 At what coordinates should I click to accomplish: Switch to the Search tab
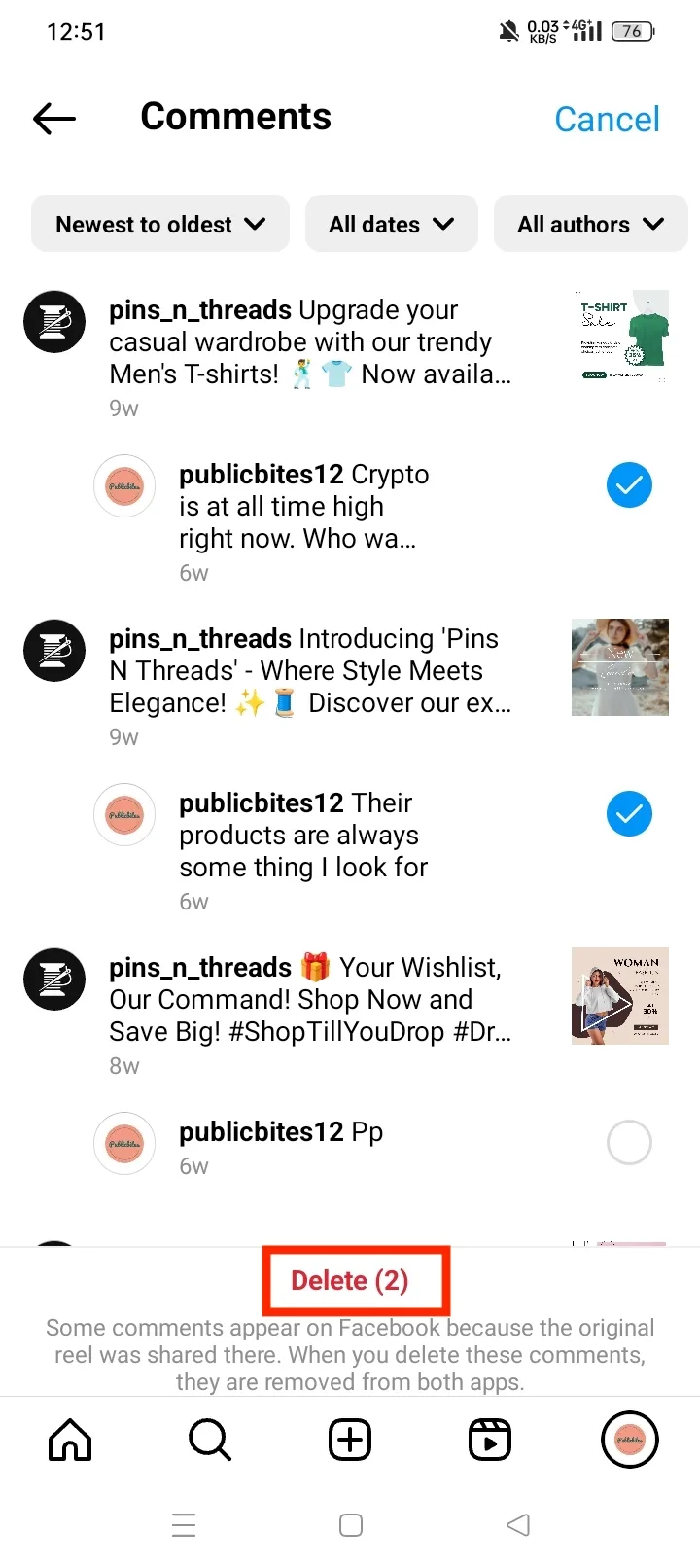(x=210, y=1440)
